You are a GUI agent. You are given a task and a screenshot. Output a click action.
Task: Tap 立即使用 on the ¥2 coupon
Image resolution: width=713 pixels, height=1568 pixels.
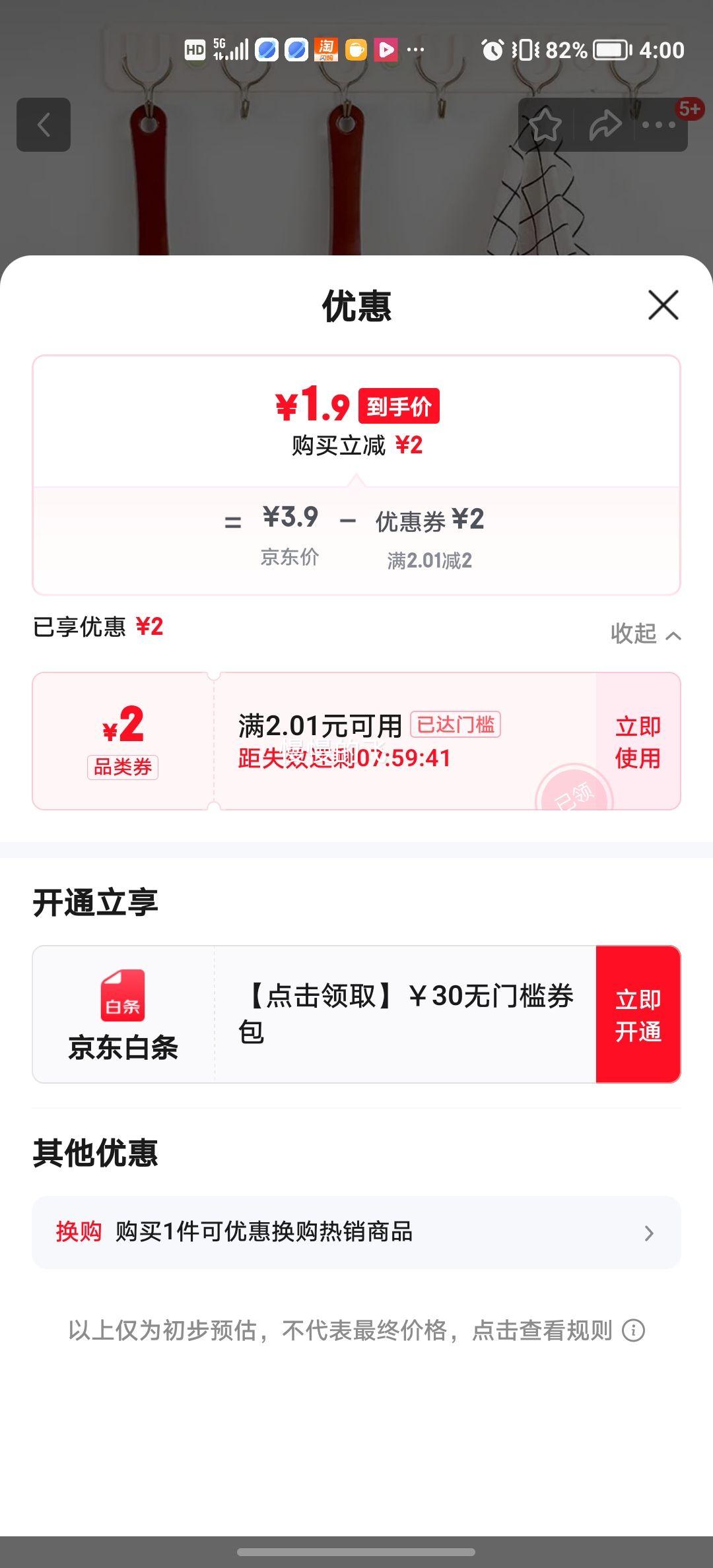click(x=636, y=741)
